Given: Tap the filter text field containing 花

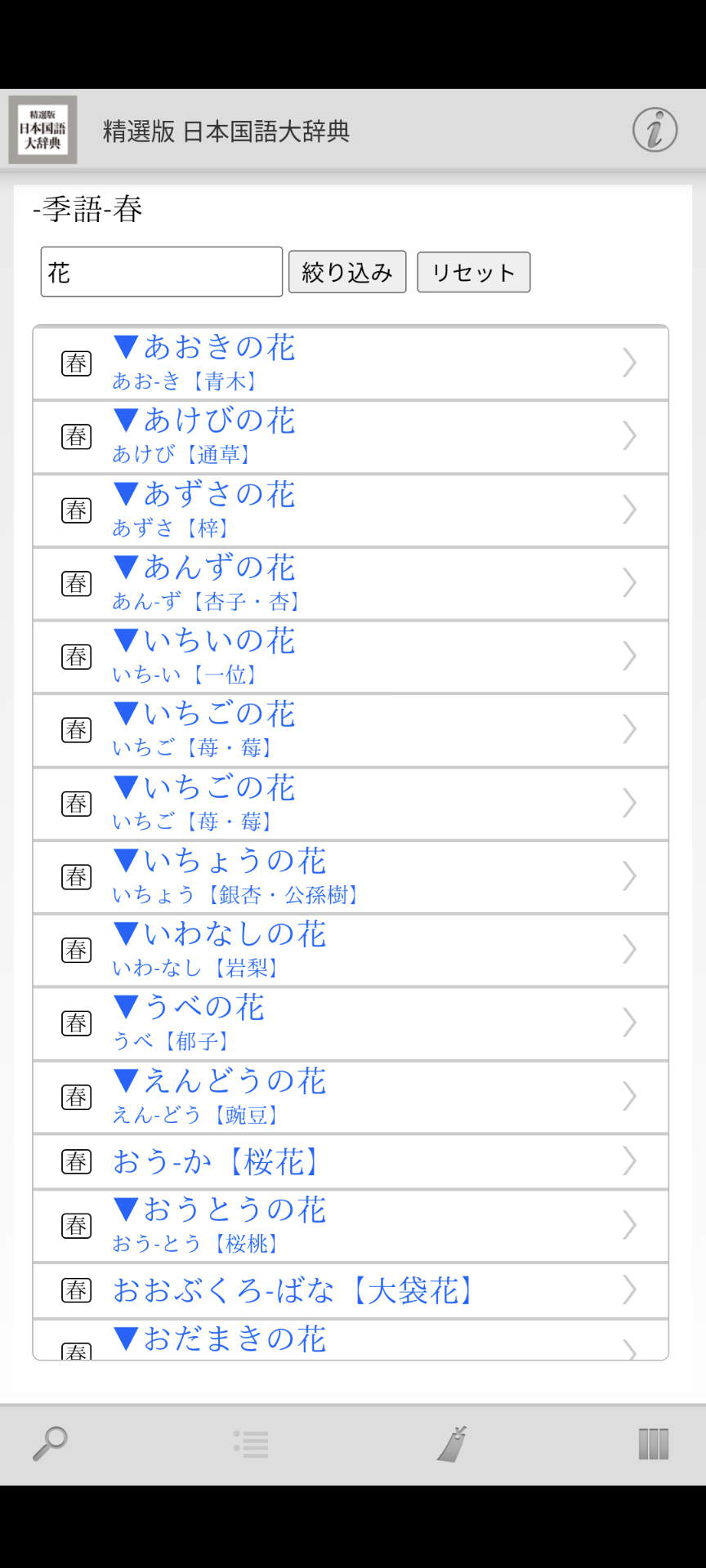Looking at the screenshot, I should coord(162,272).
